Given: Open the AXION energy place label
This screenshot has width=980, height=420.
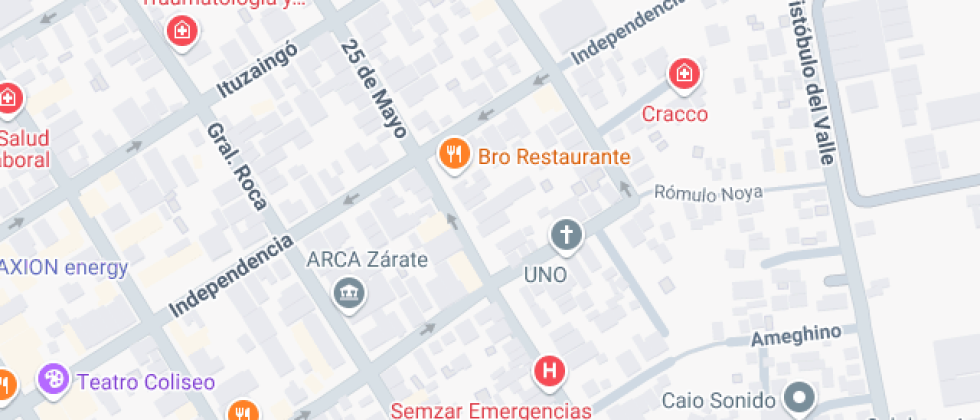Looking at the screenshot, I should (63, 268).
